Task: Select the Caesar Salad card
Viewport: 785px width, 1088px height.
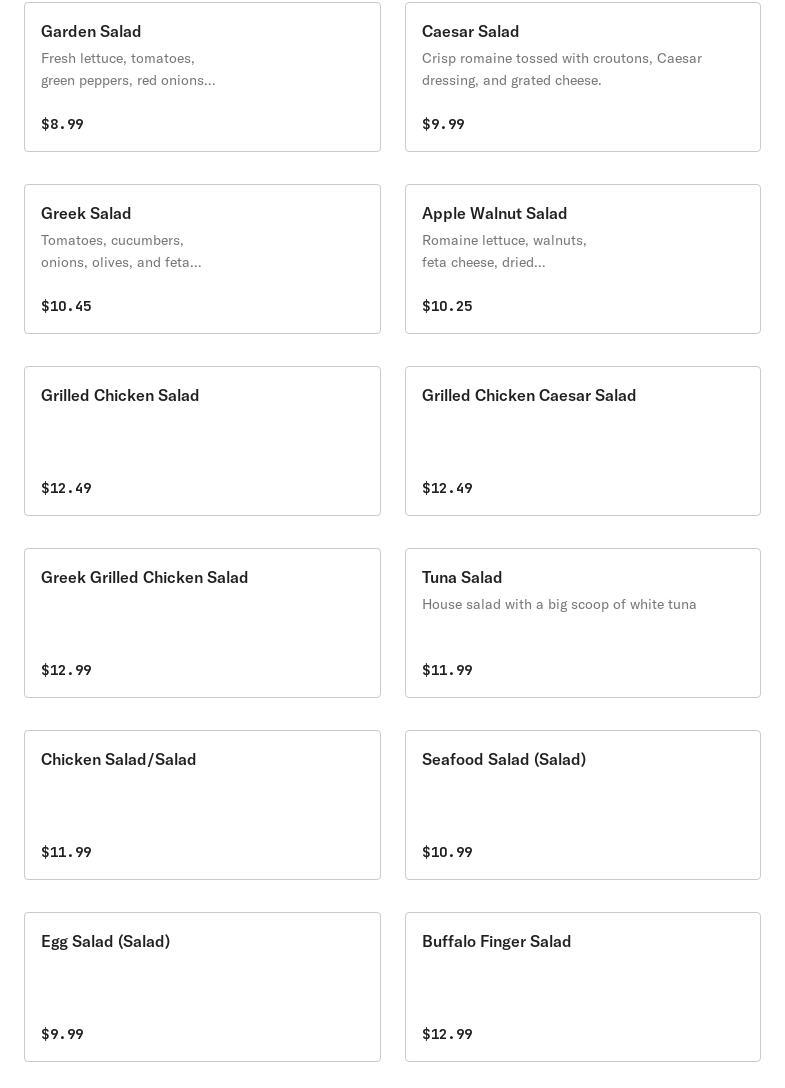Action: pyautogui.click(x=582, y=77)
